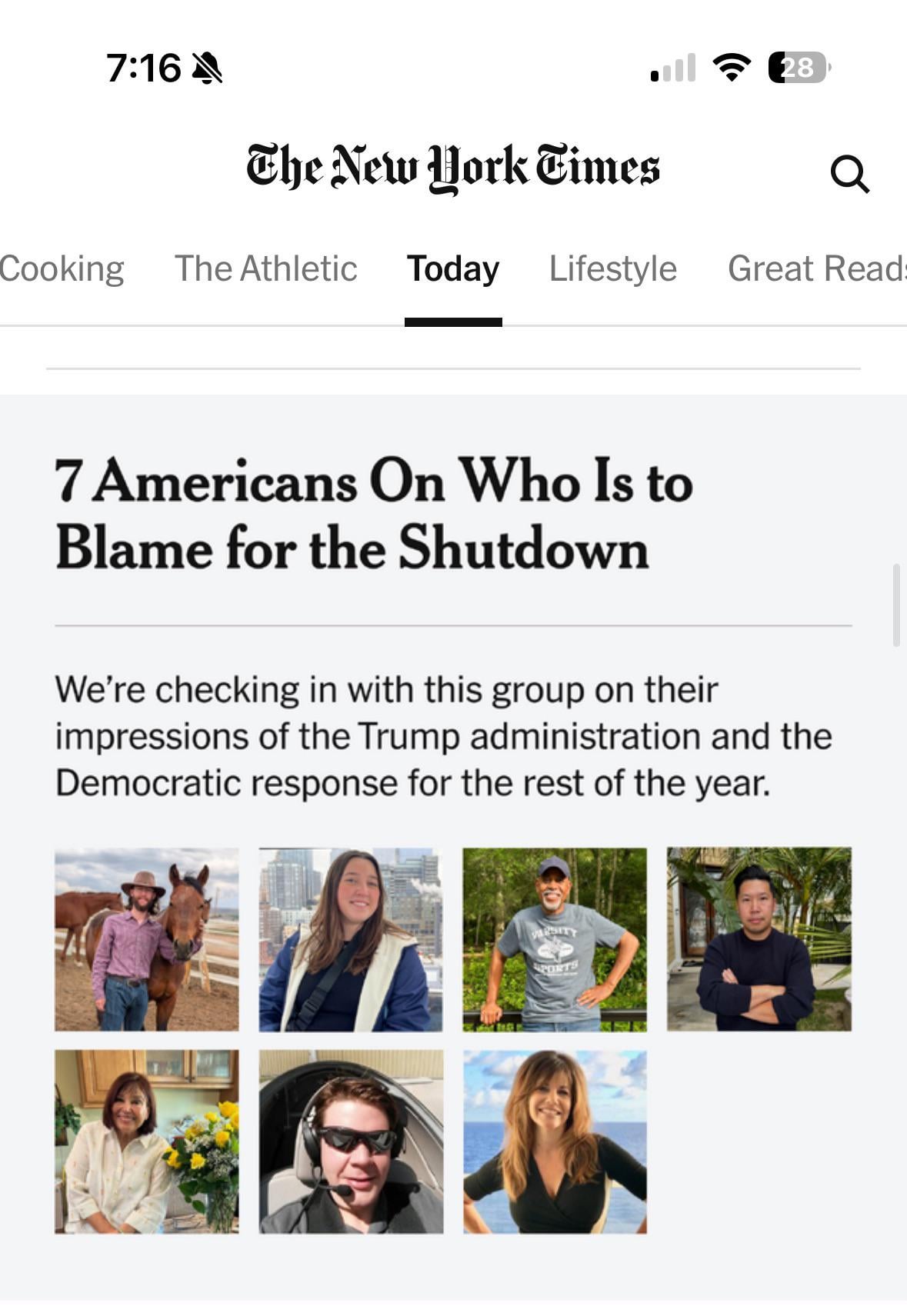
Task: Open the '7 Americans' shutdown article headline
Action: pyautogui.click(x=374, y=514)
